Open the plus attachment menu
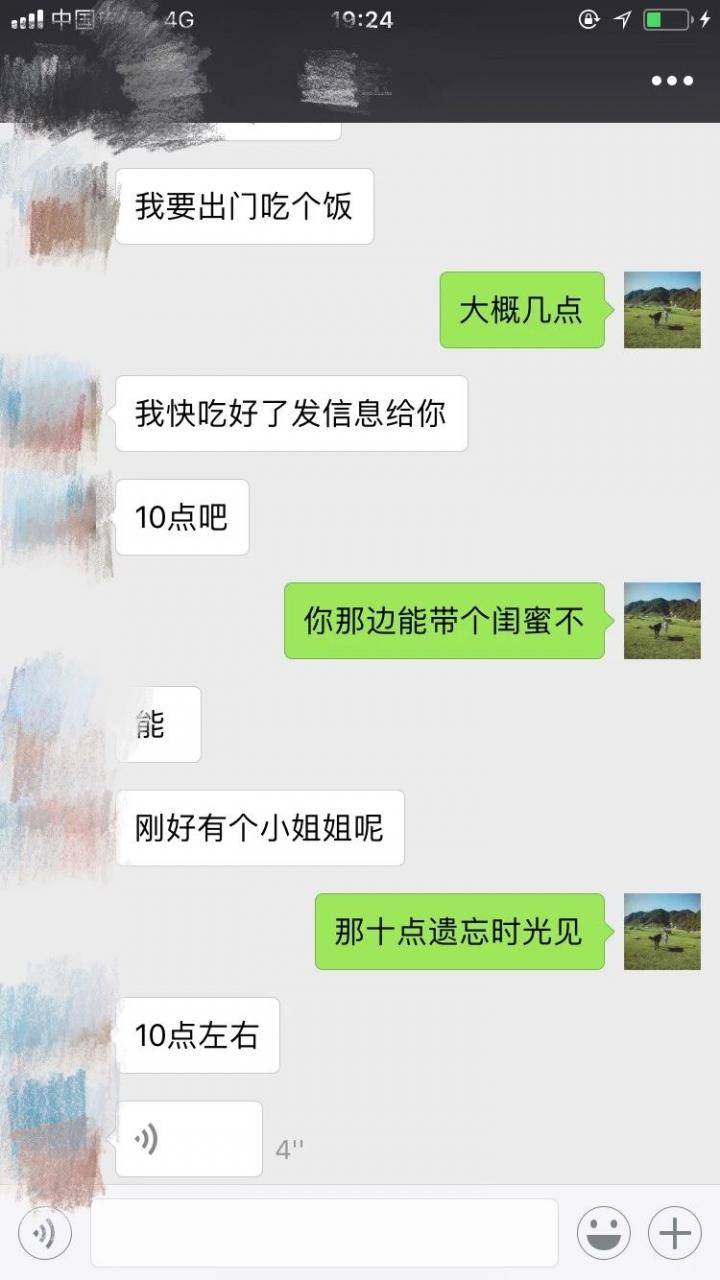Image resolution: width=720 pixels, height=1280 pixels. click(x=675, y=1233)
